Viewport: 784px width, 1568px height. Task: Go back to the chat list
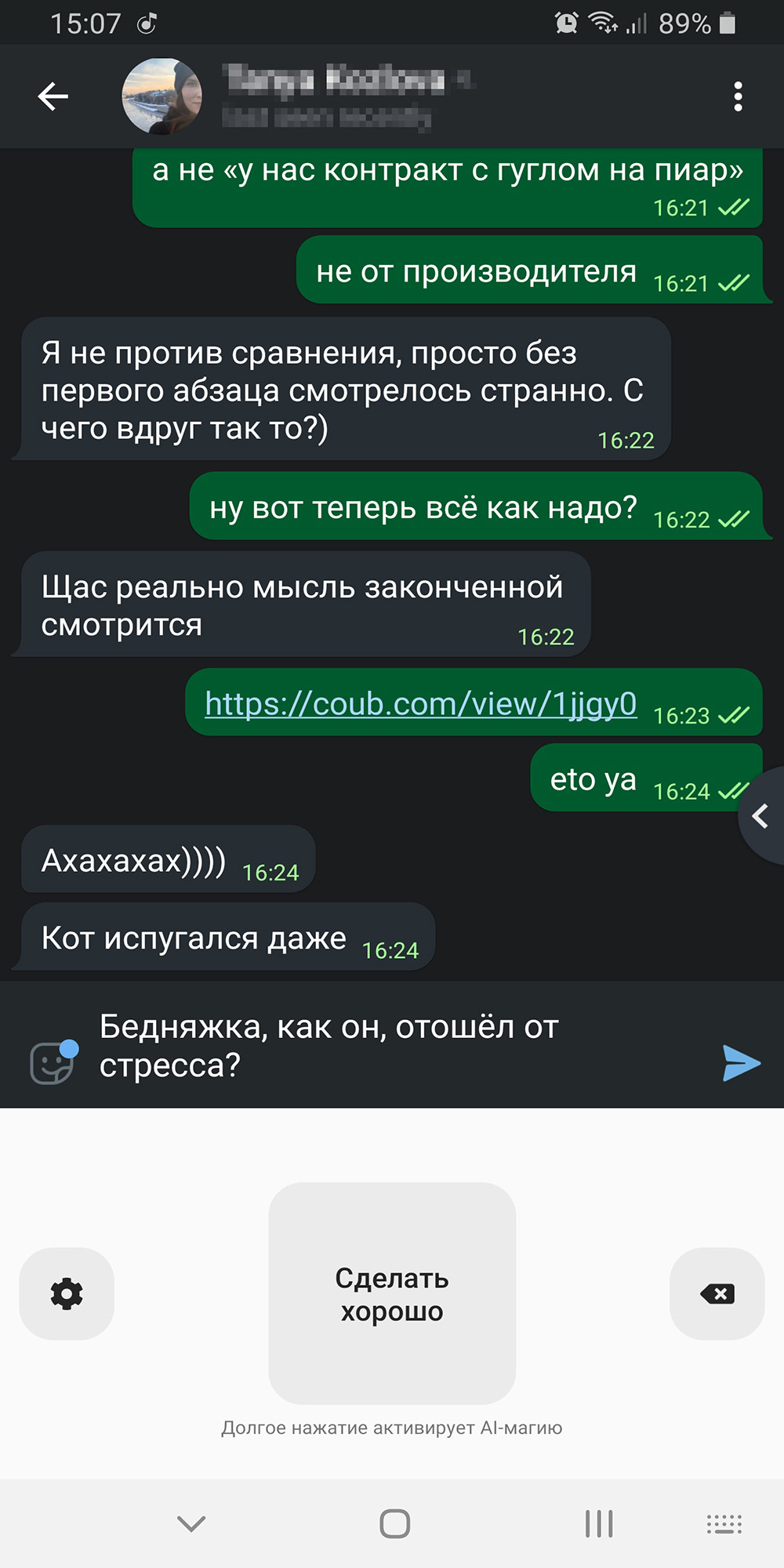(53, 96)
